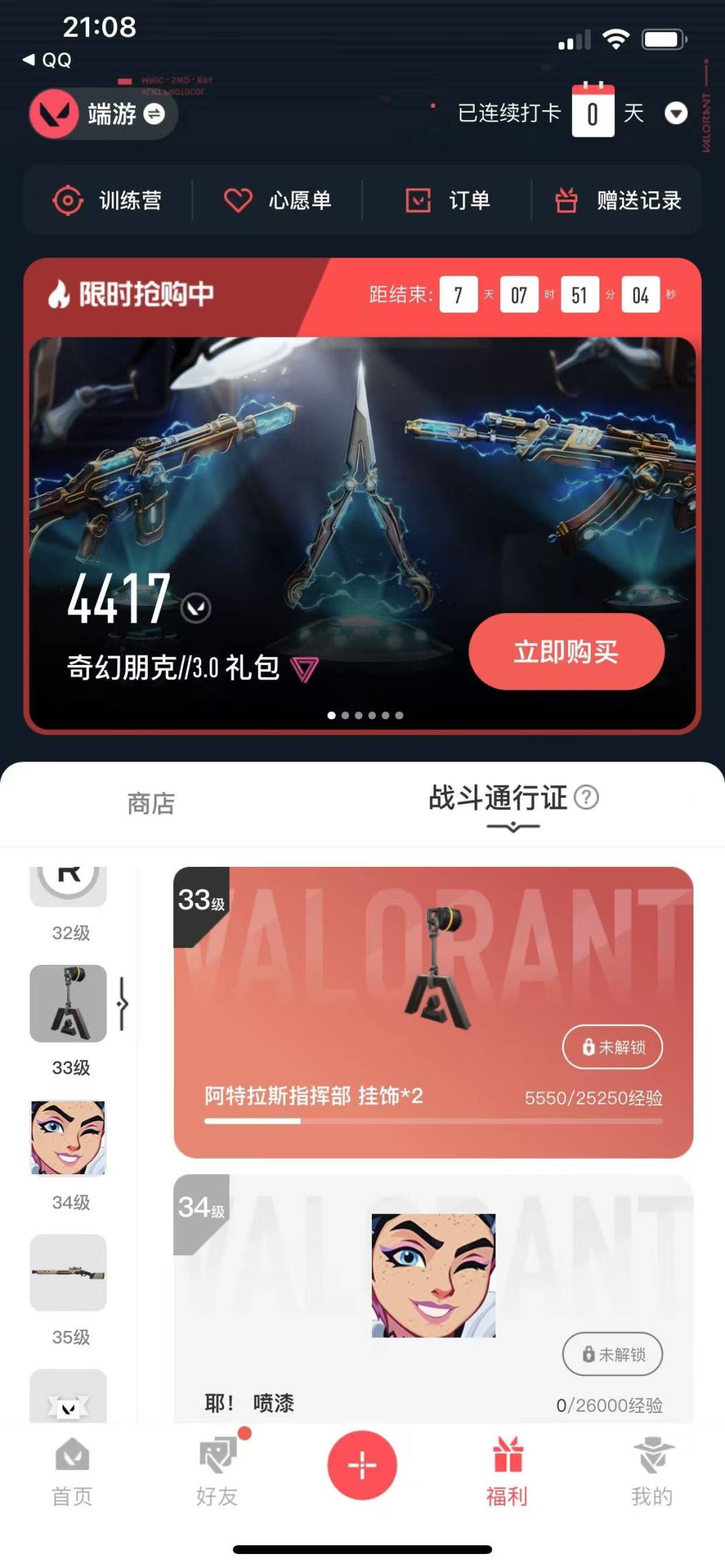Image resolution: width=725 pixels, height=1568 pixels.
Task: Tap the red plus create button
Action: coord(362,1465)
